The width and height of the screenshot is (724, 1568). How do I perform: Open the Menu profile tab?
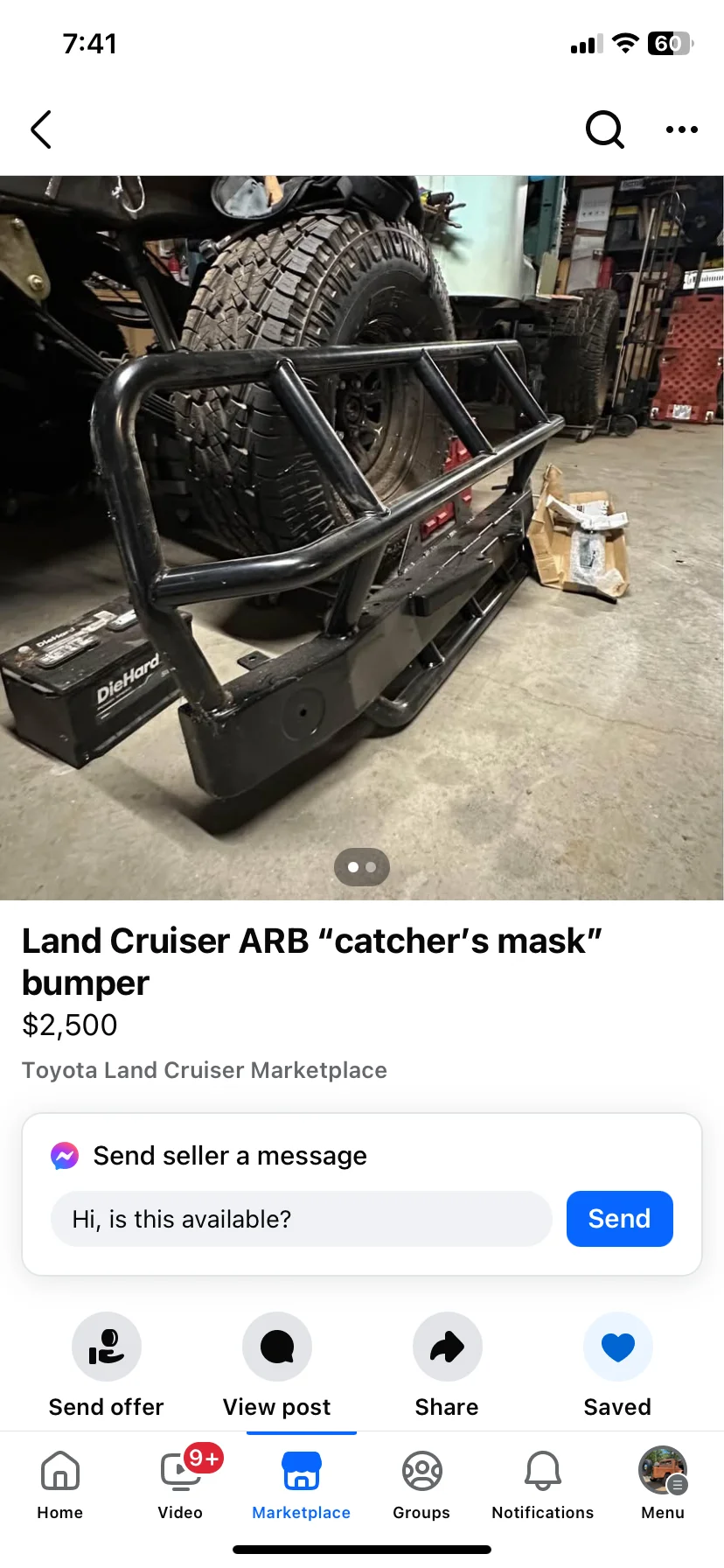[x=663, y=1484]
